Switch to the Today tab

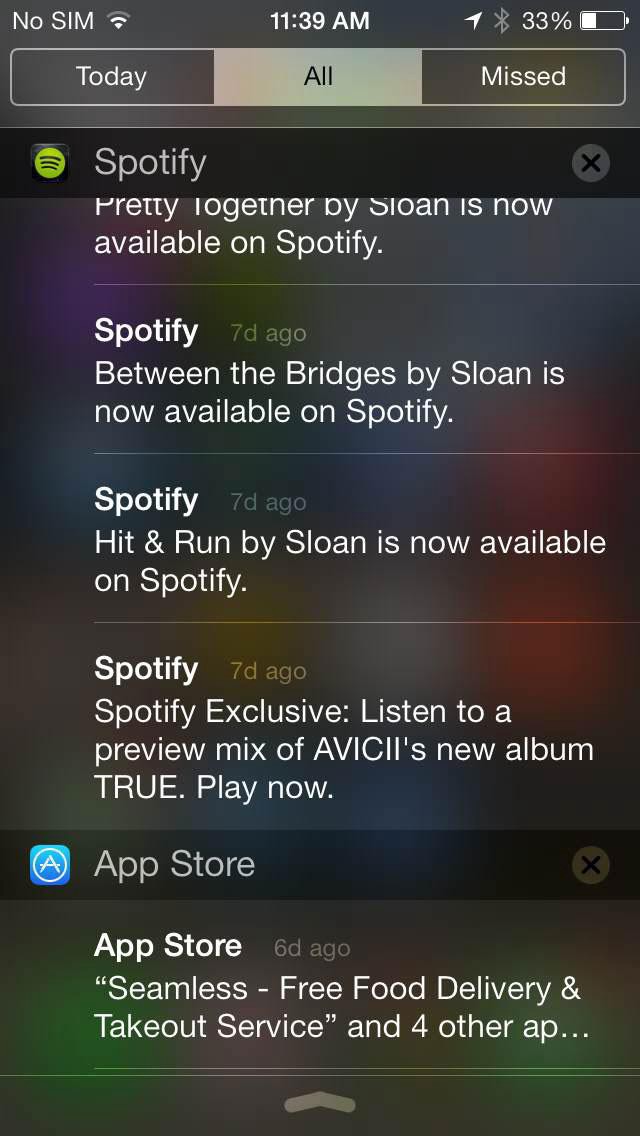pos(112,77)
